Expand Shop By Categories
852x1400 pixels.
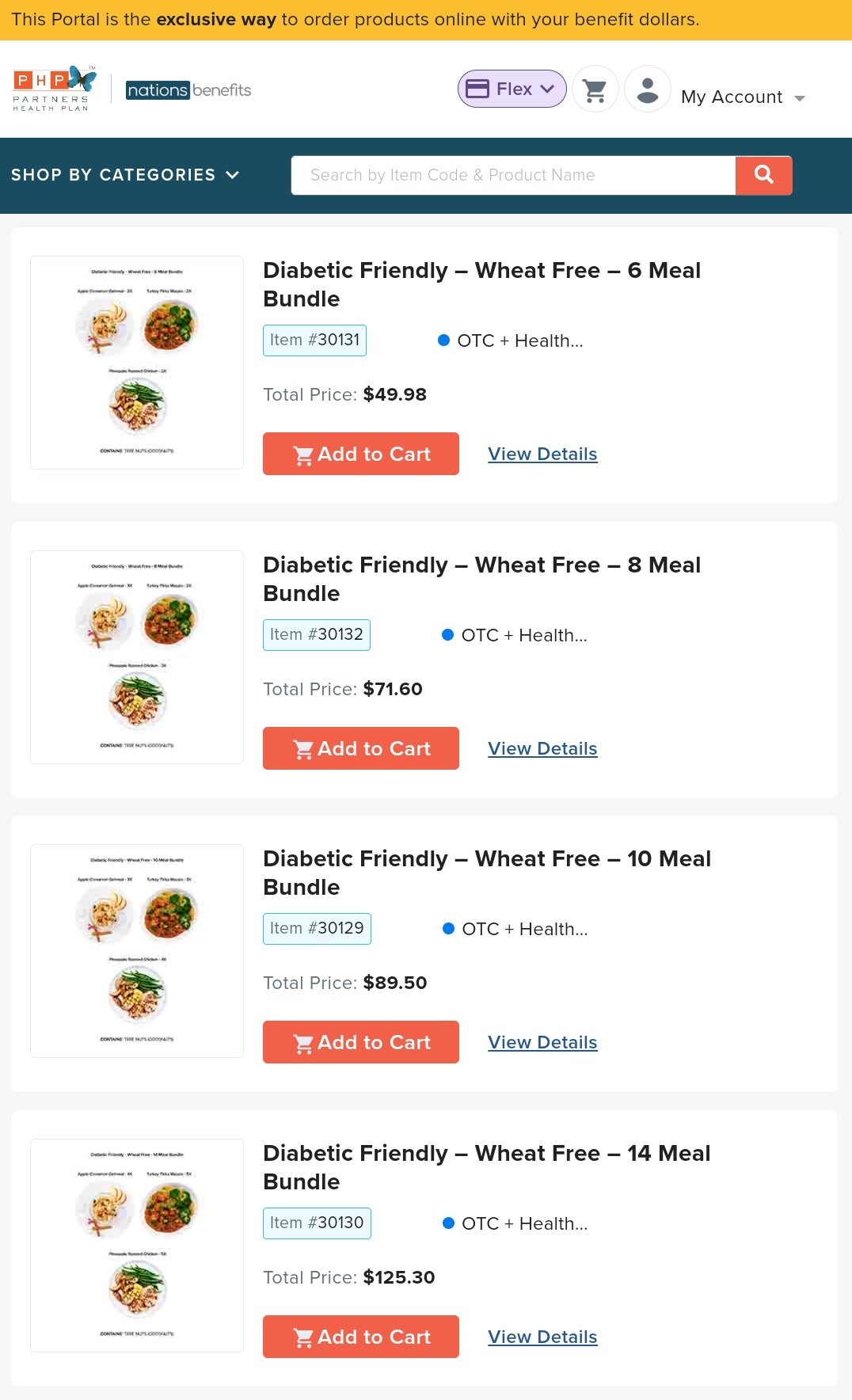125,175
